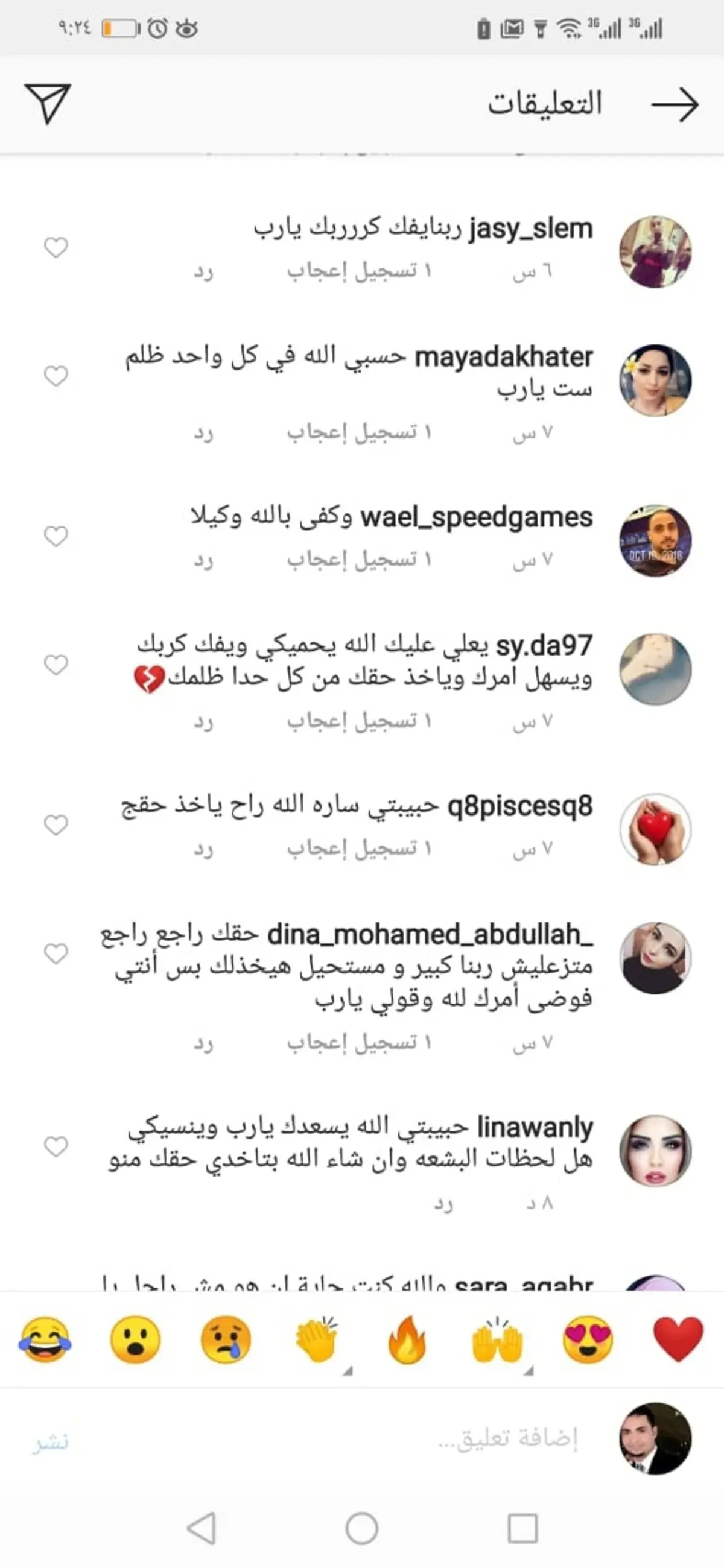
Task: Open jasy_slem's profile avatar
Action: pos(655,251)
